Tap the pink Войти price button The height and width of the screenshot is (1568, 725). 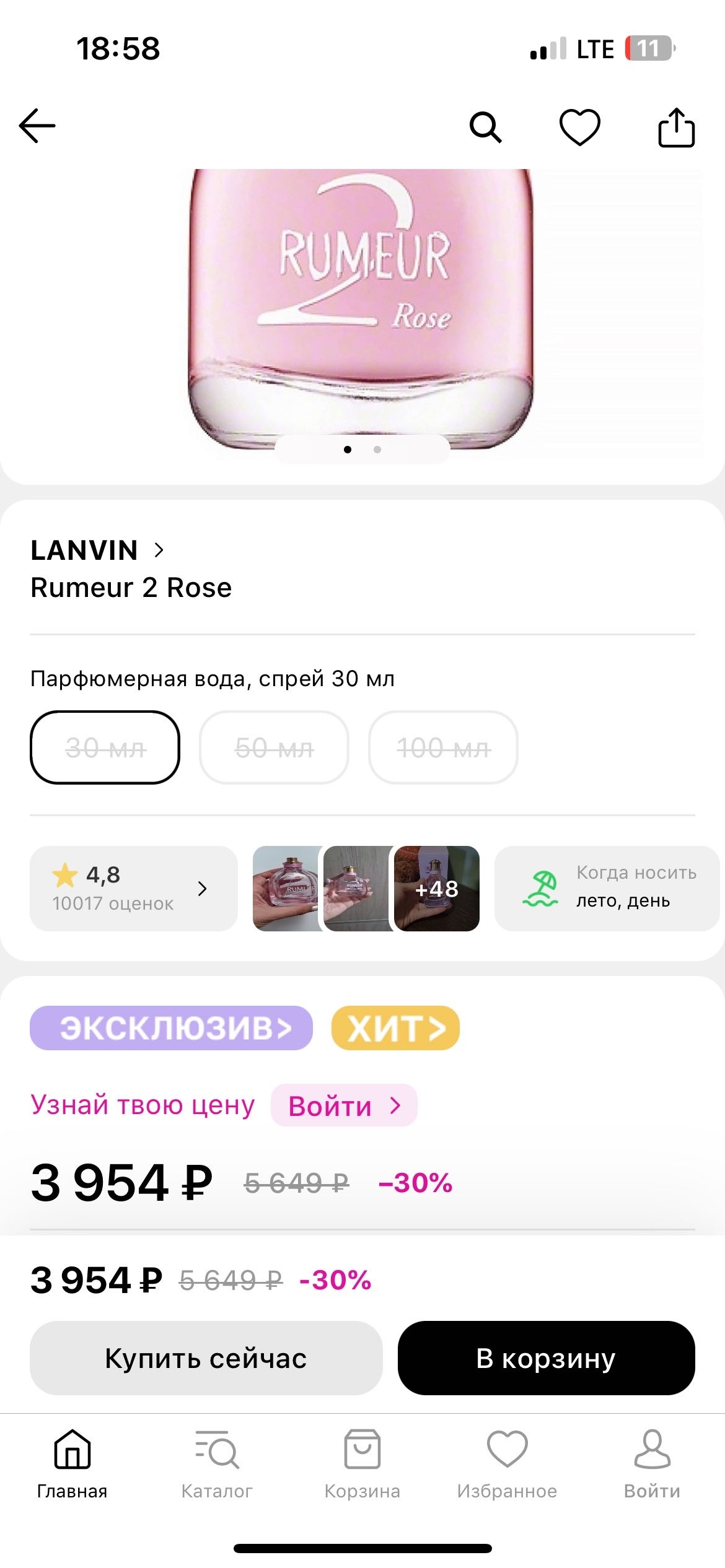pos(344,1105)
